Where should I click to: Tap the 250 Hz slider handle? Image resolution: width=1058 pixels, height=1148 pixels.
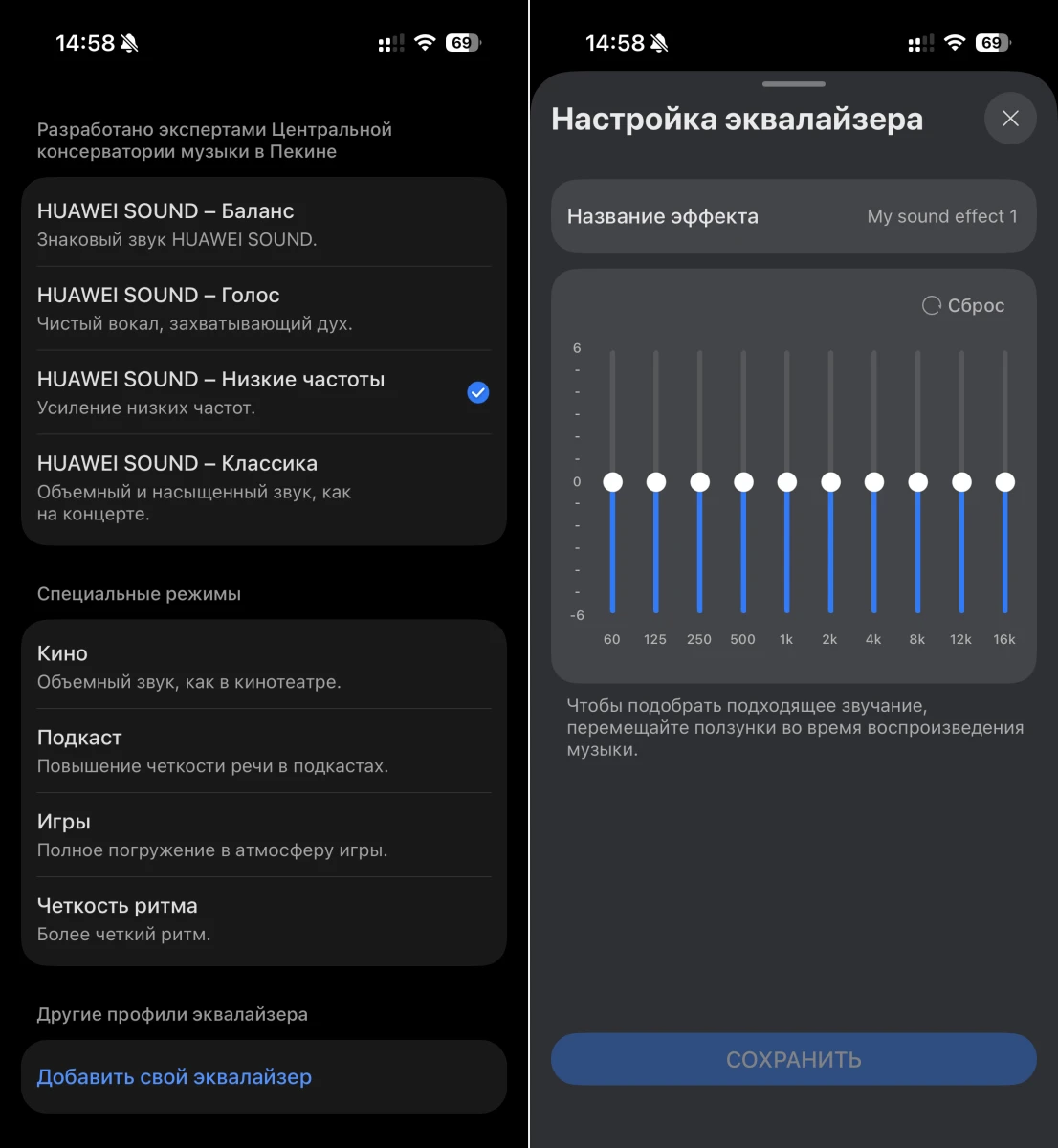click(x=700, y=482)
